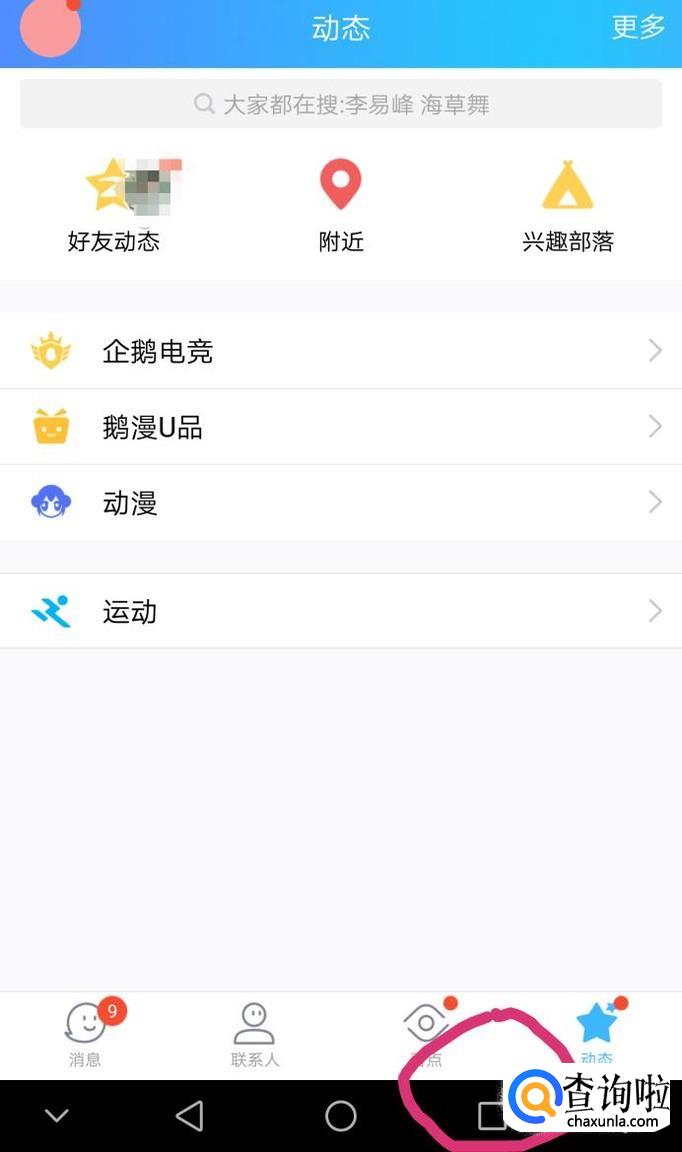Open the profile avatar in the header

[50, 28]
